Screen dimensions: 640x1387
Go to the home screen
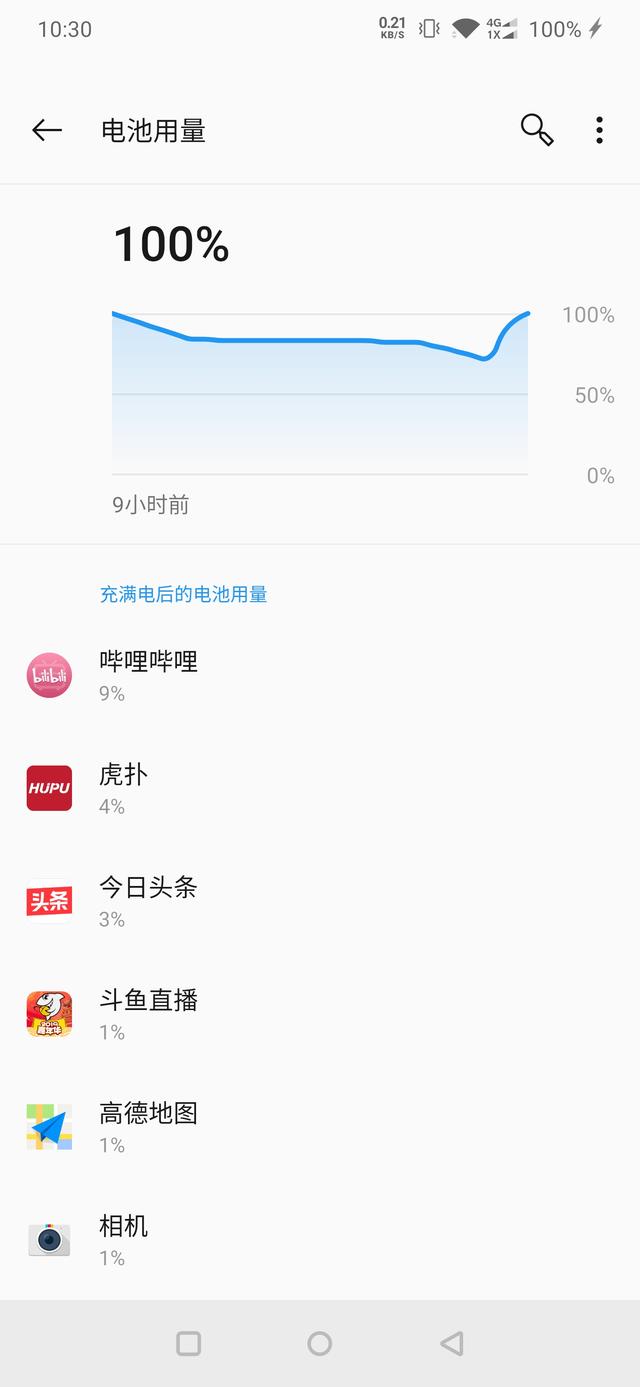pos(320,1343)
